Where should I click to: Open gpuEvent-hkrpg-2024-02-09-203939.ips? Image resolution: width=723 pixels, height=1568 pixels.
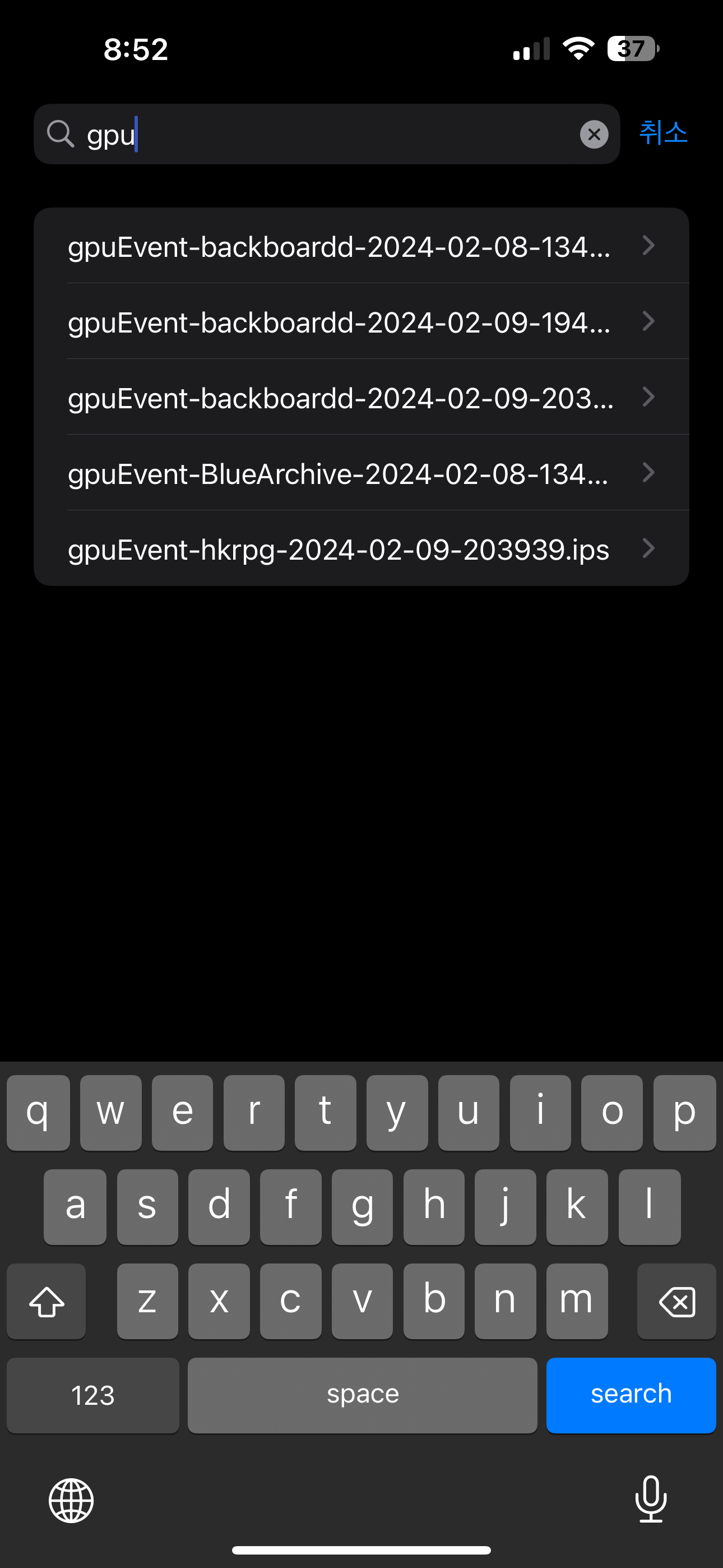(x=361, y=548)
